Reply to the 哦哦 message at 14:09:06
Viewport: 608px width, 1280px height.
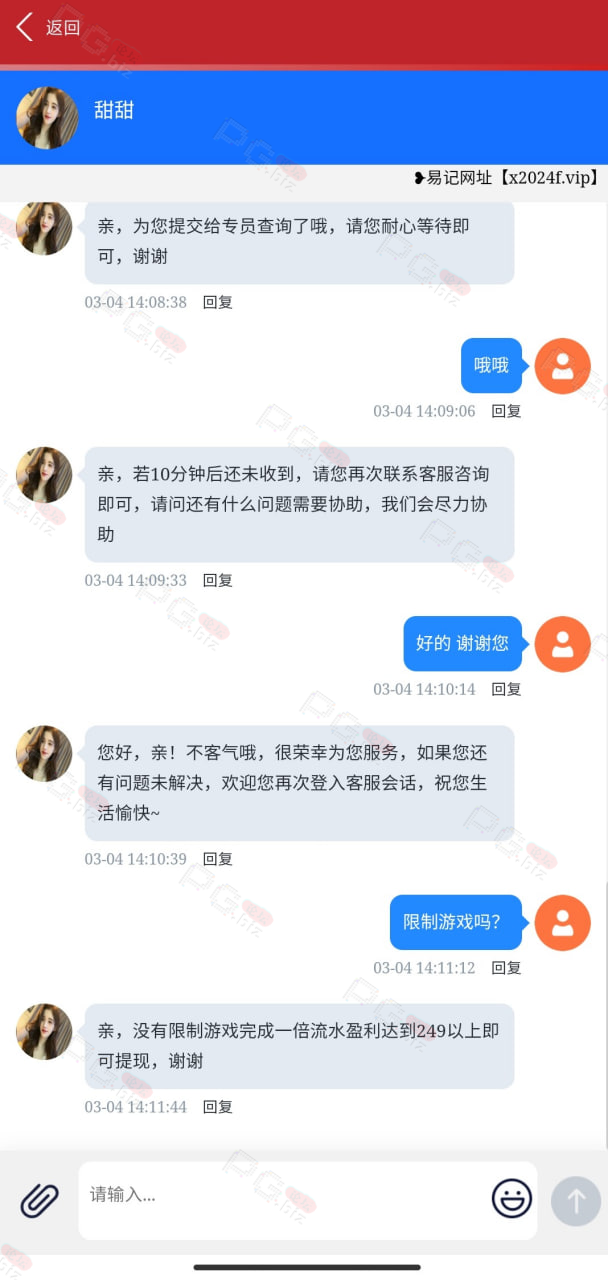click(507, 411)
